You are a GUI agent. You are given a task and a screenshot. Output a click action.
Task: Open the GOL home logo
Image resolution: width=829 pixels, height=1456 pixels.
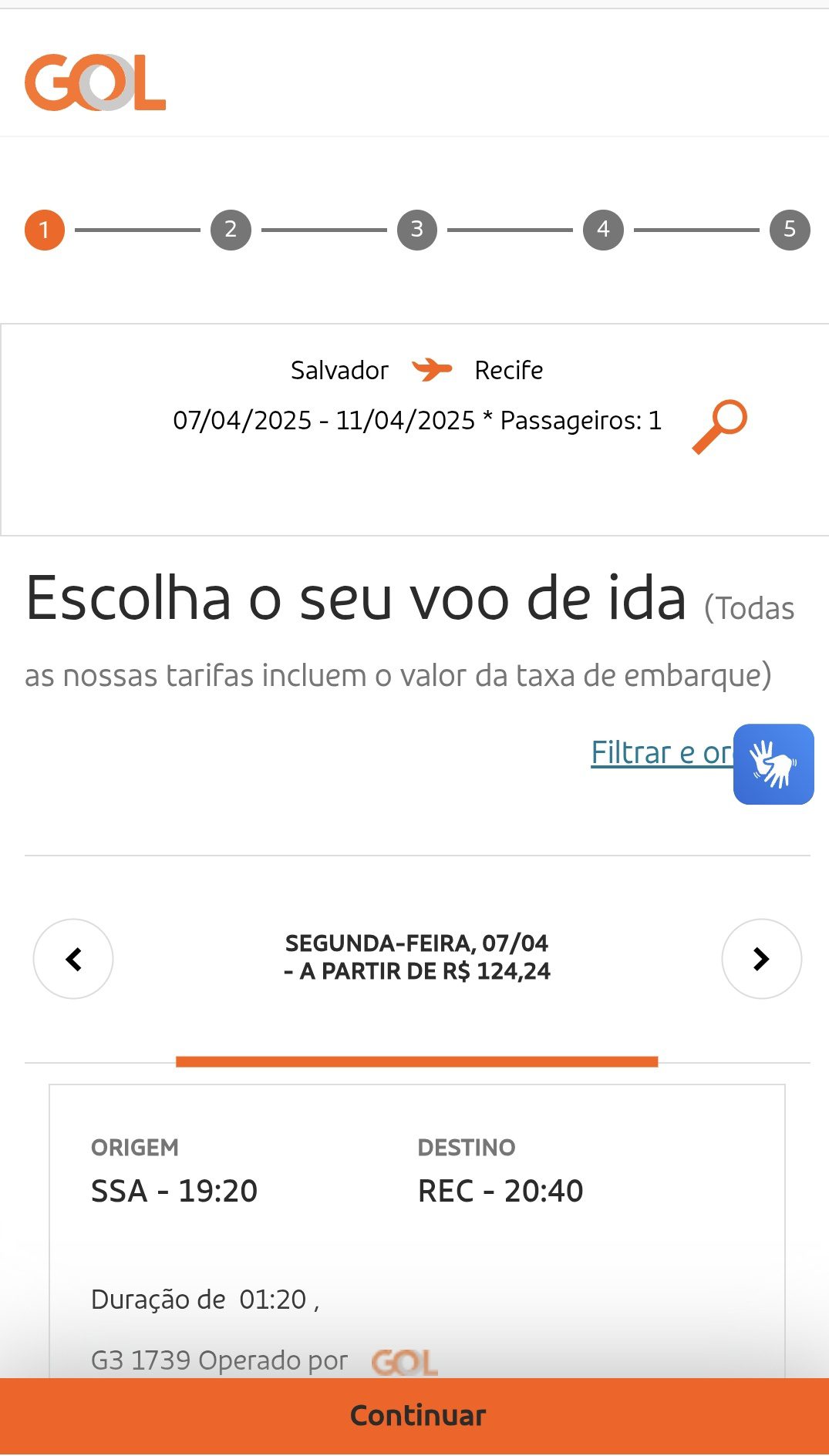[96, 82]
